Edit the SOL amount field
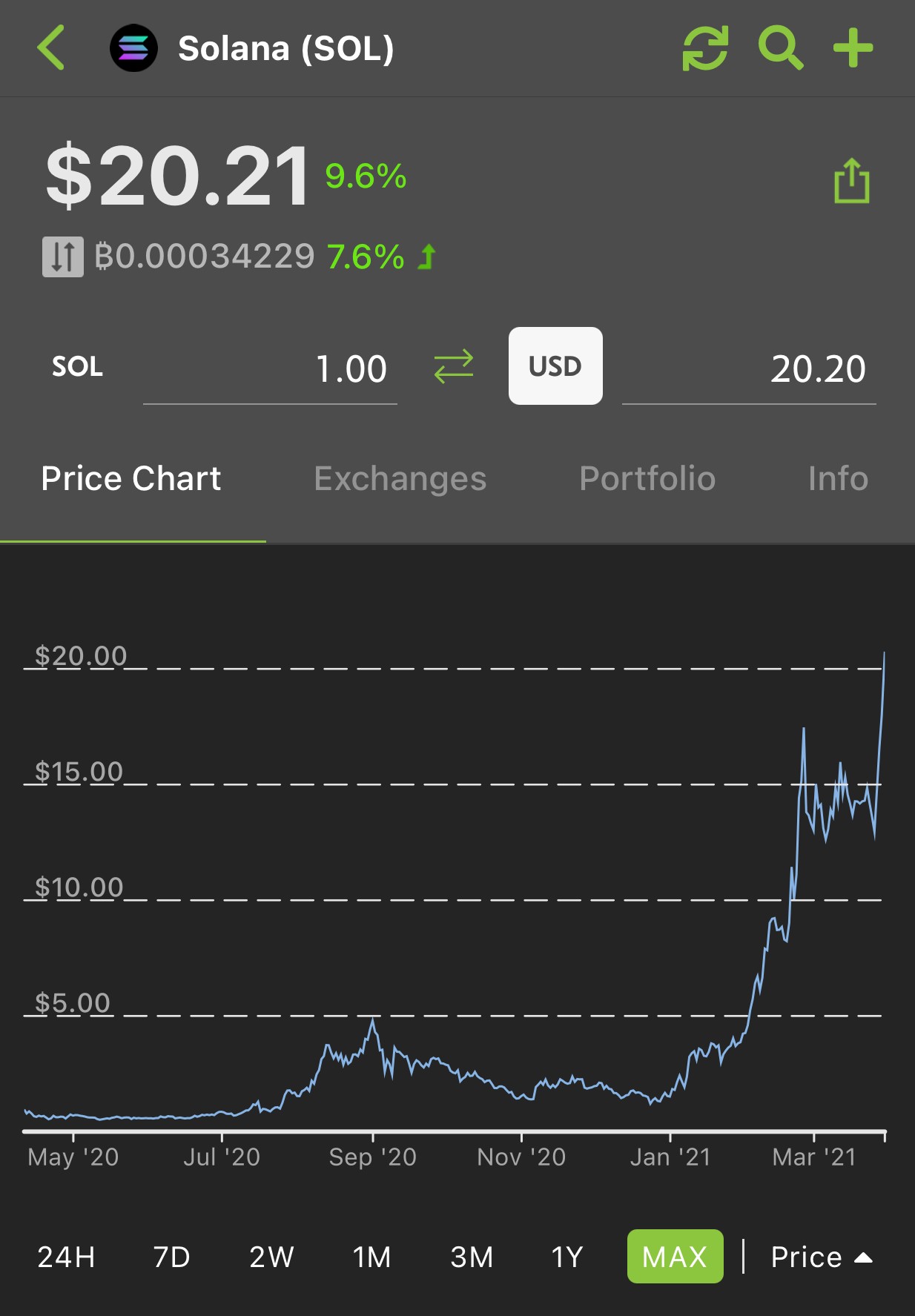This screenshot has height=1316, width=915. [270, 370]
